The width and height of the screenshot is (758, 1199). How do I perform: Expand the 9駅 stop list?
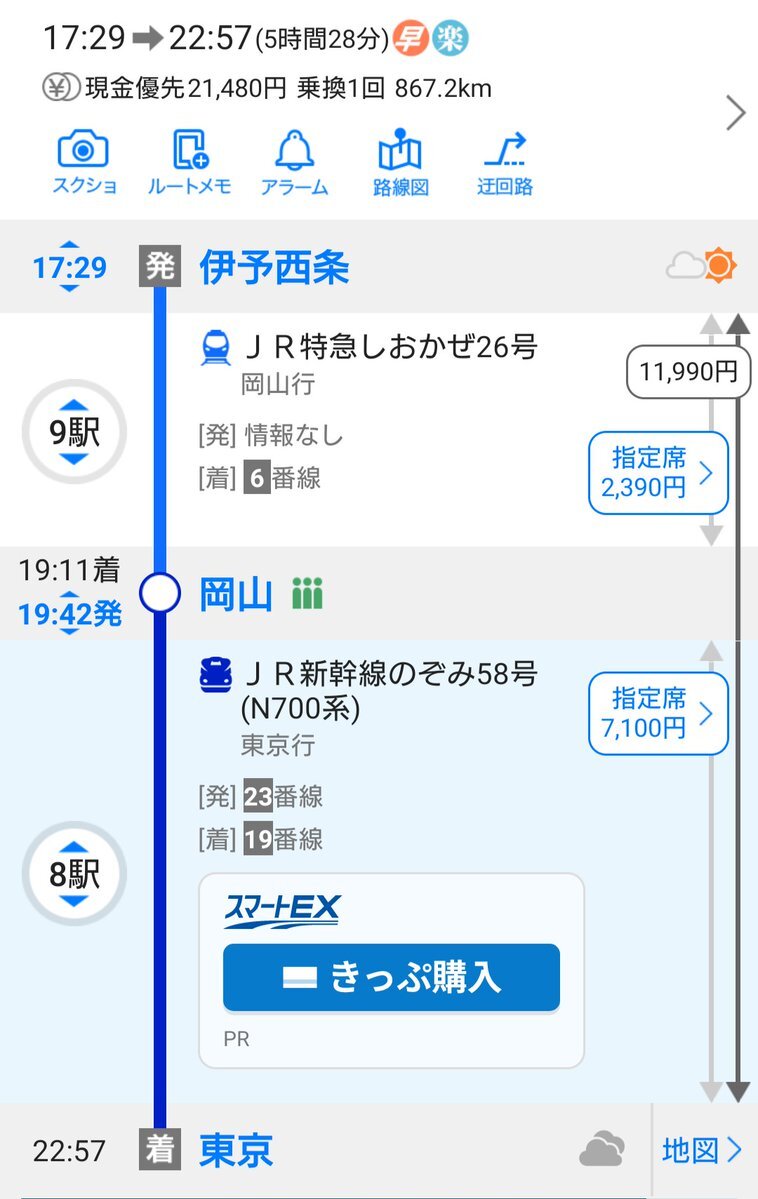[x=74, y=432]
